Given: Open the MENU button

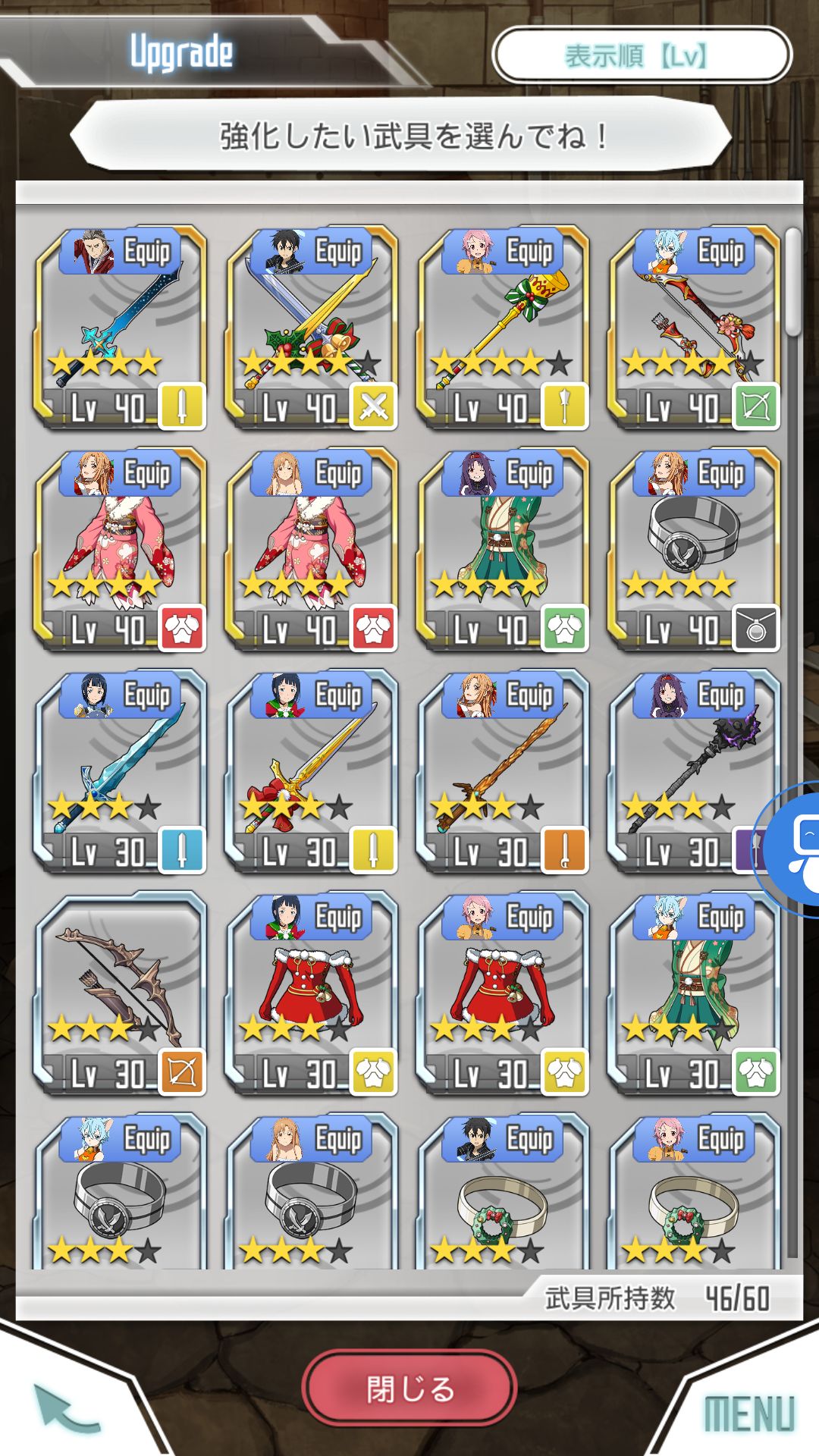Looking at the screenshot, I should coord(749,1414).
